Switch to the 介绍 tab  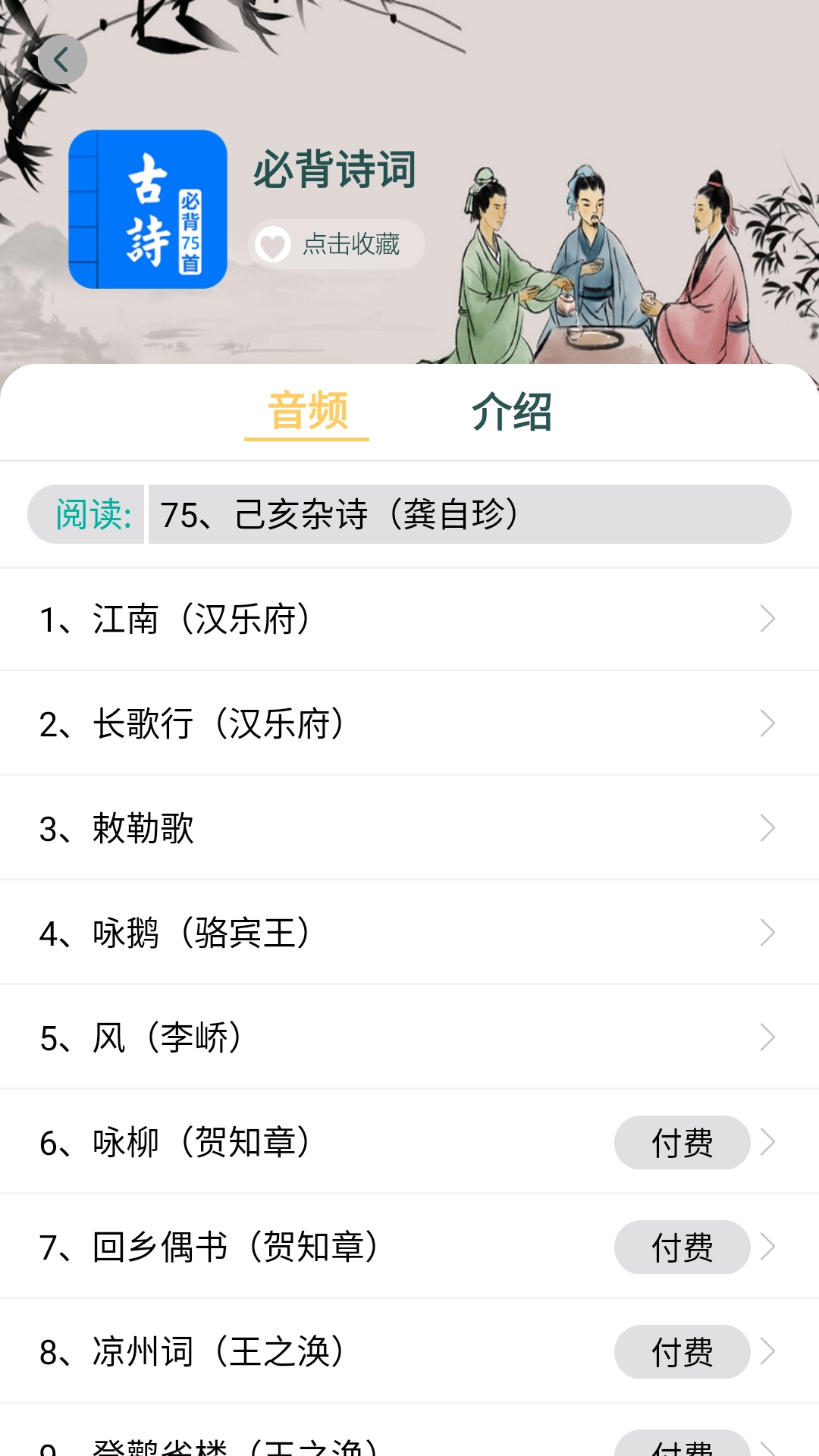513,410
